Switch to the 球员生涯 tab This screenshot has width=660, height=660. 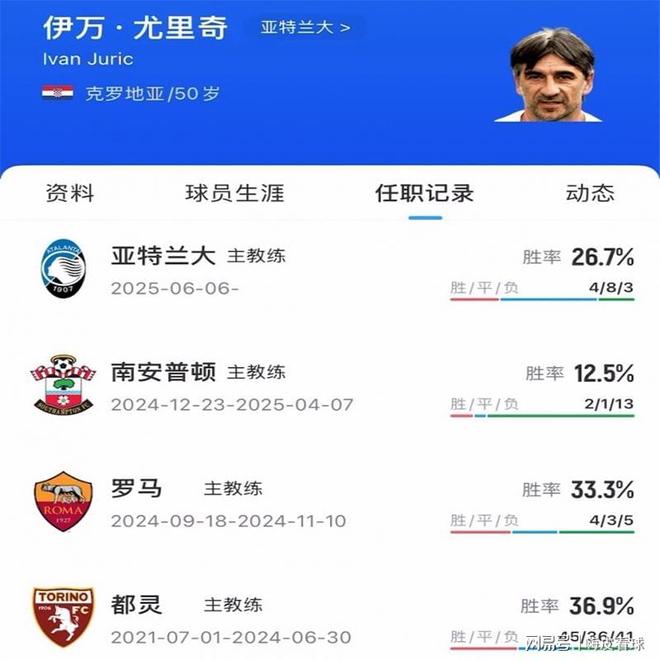(234, 193)
